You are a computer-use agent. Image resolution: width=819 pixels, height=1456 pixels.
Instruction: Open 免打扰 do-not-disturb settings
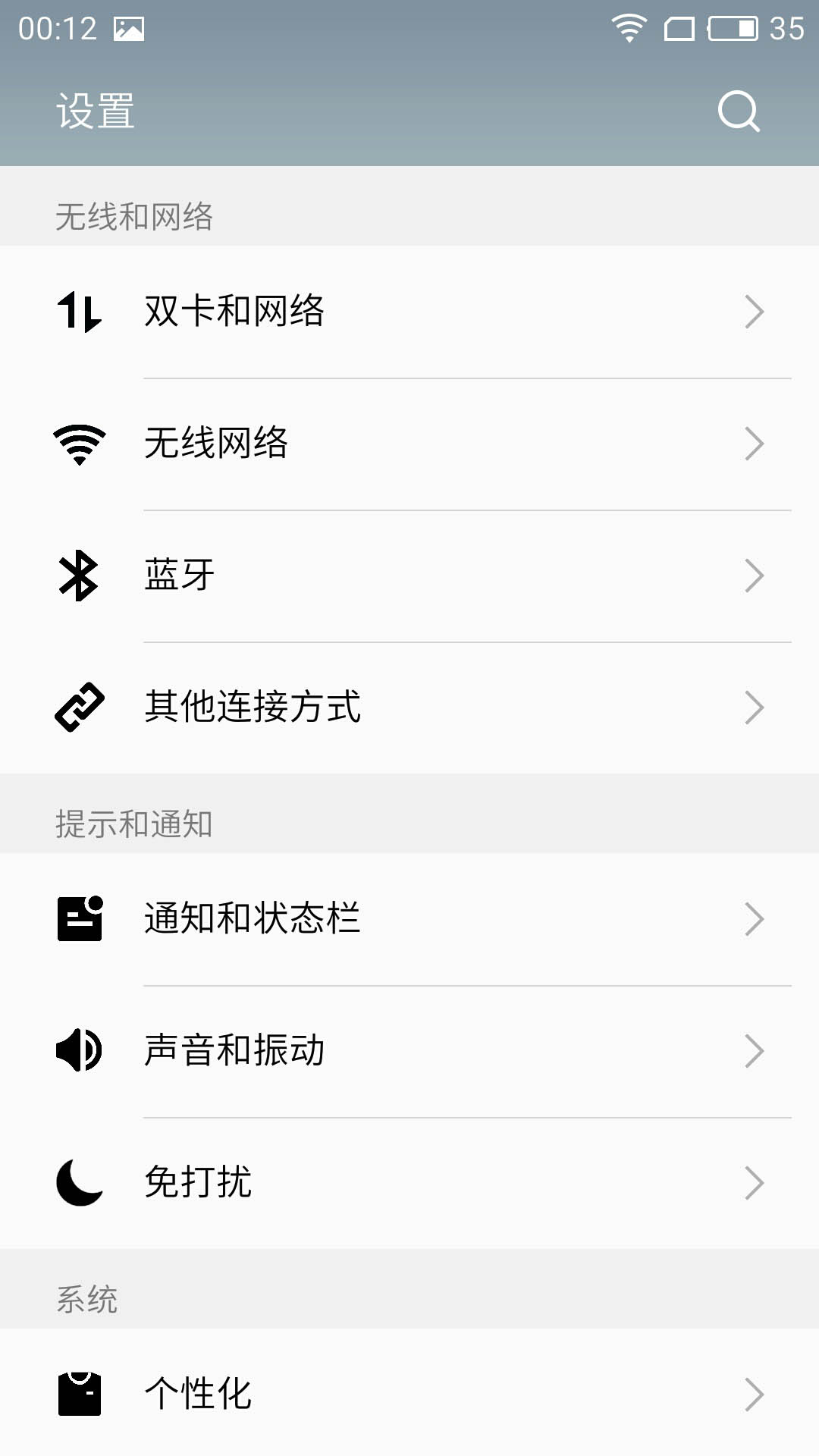click(409, 1182)
